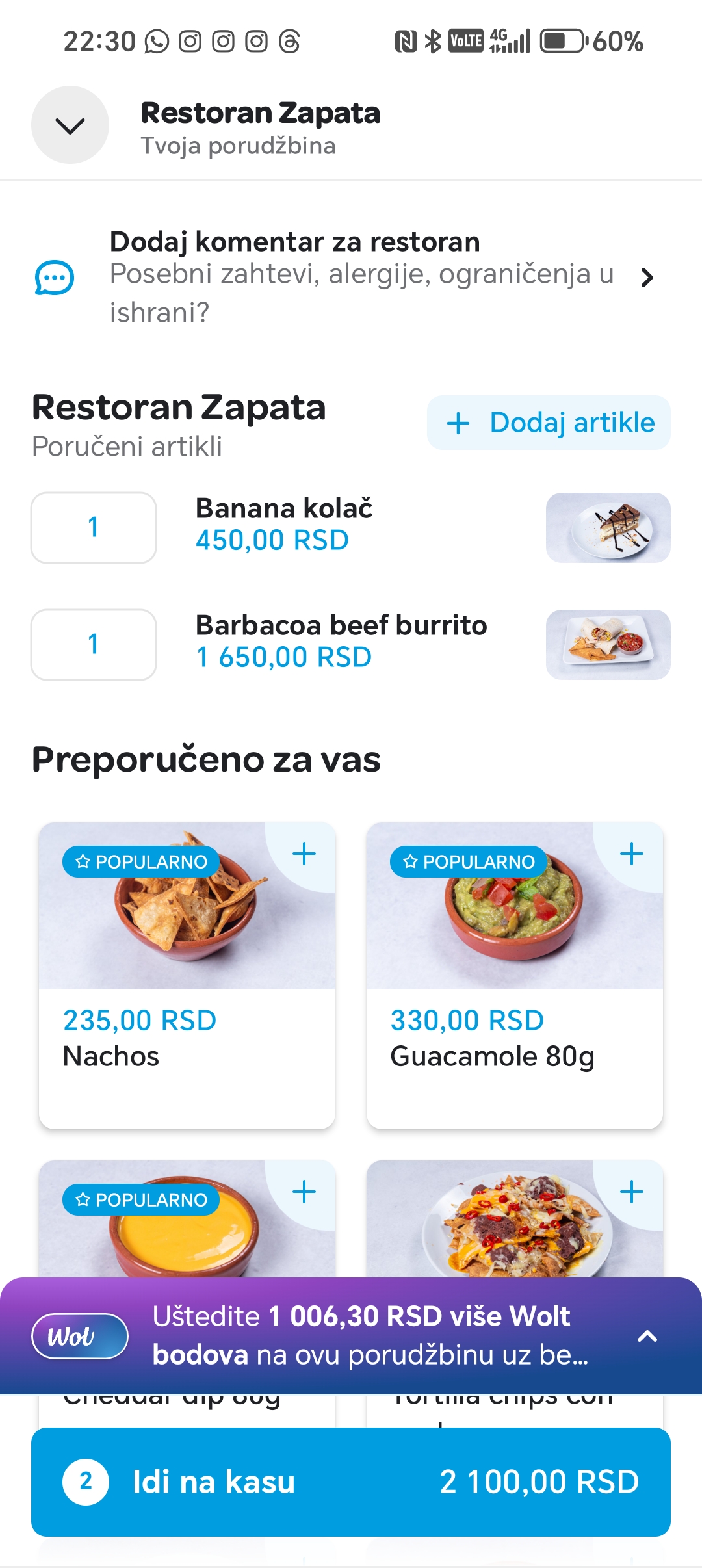This screenshot has height=1568, width=702.
Task: Change quantity of Banana kolač
Action: 94,527
